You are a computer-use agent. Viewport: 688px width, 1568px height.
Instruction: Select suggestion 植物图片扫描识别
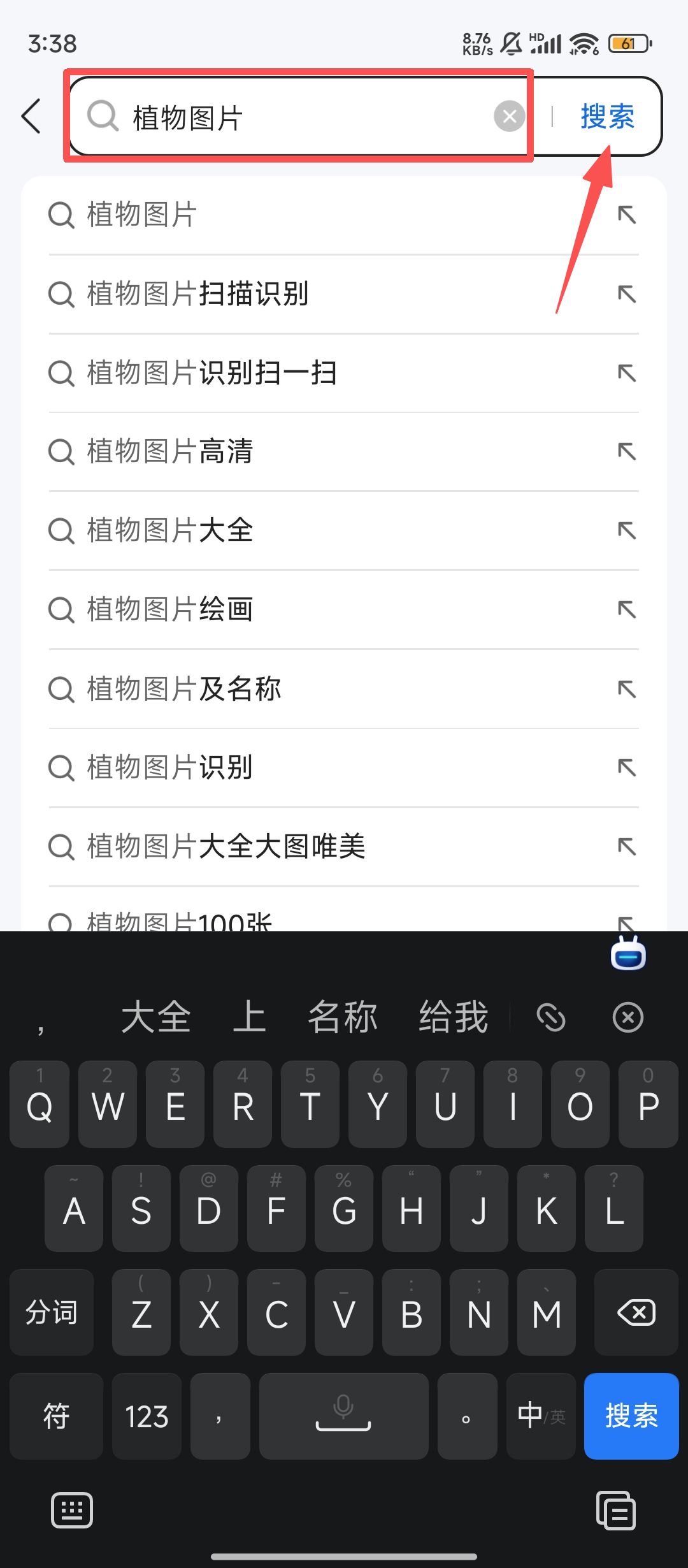point(197,294)
